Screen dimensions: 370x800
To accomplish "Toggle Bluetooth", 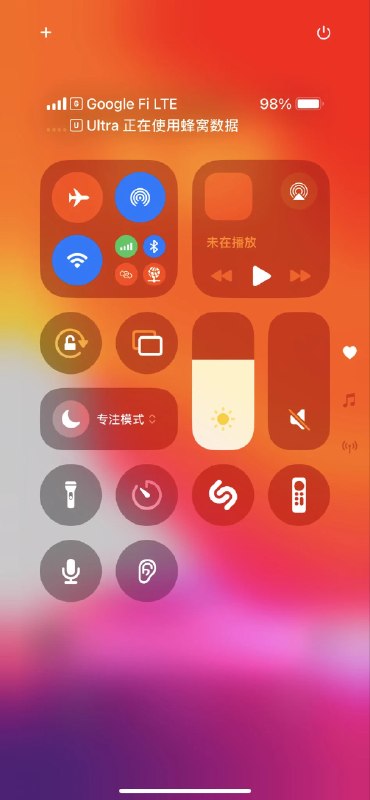I will [x=154, y=247].
